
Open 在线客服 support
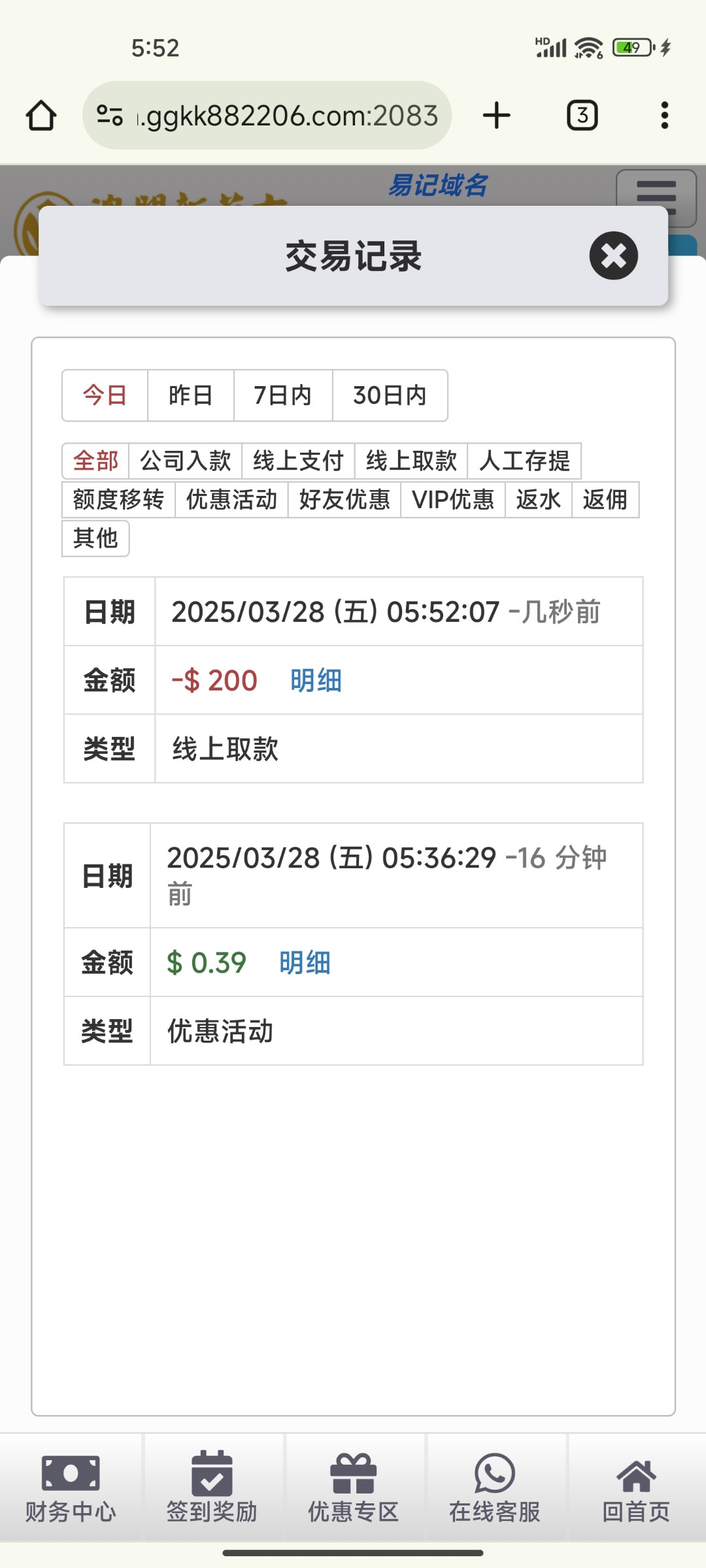(x=495, y=1488)
